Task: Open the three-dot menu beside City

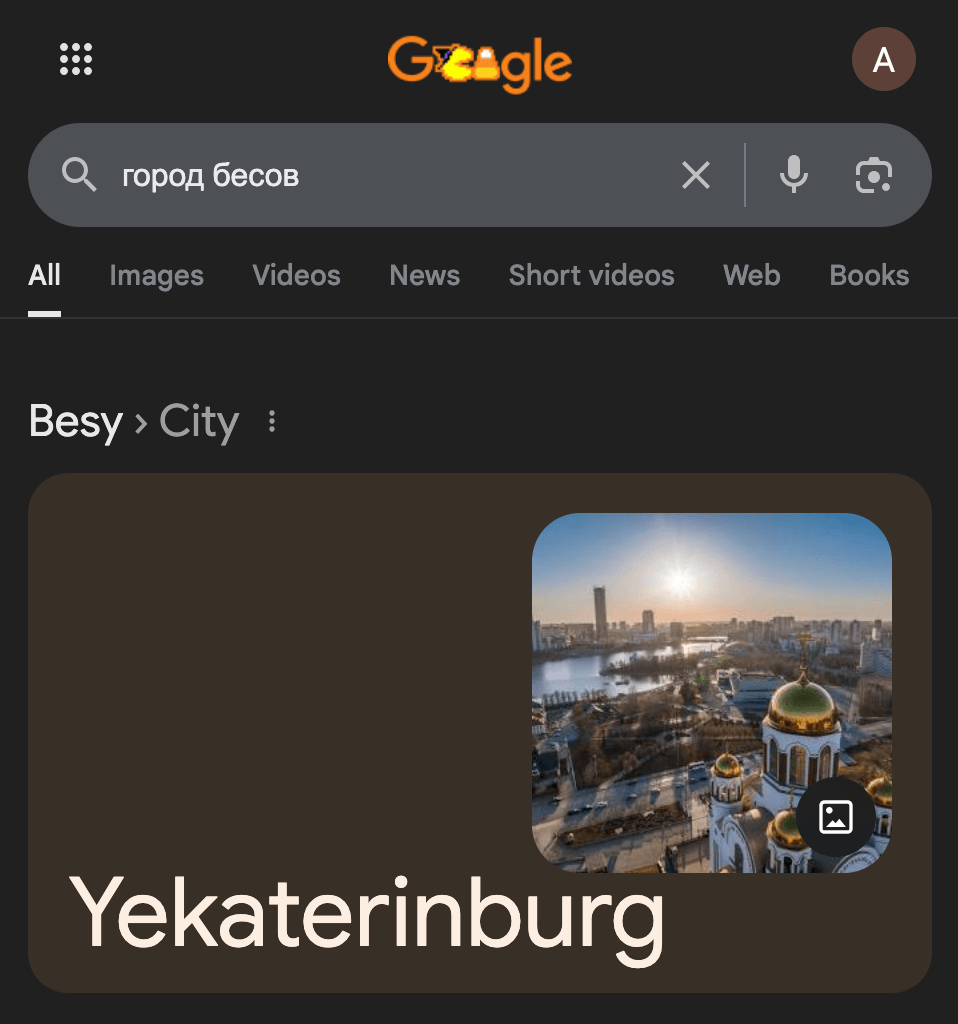Action: coord(272,422)
